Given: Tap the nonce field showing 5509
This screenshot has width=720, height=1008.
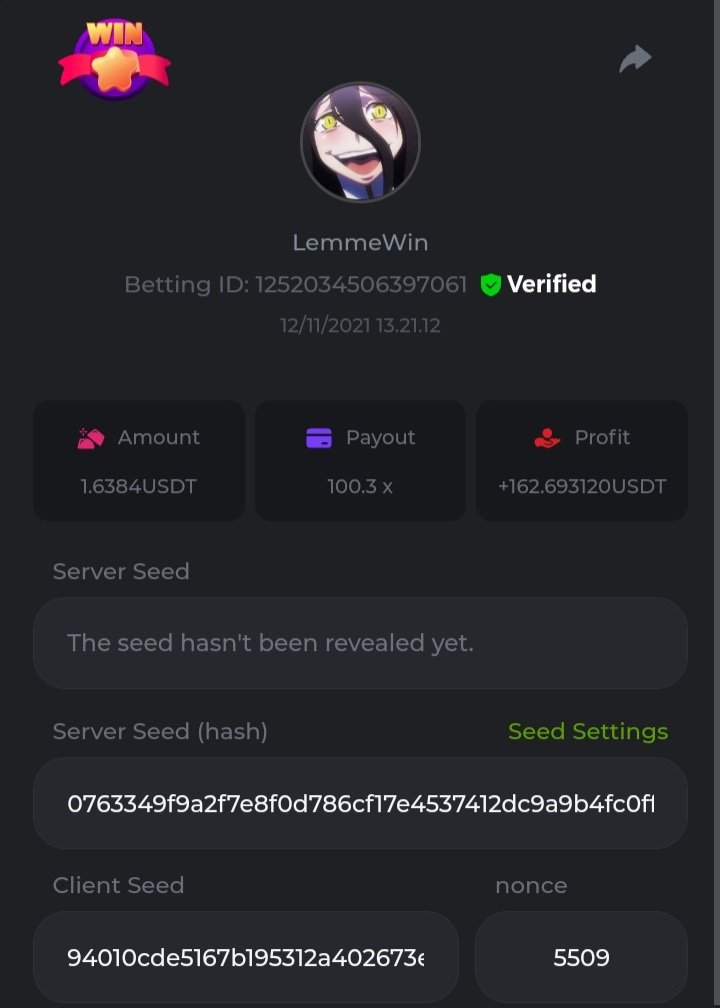Looking at the screenshot, I should click(x=581, y=957).
